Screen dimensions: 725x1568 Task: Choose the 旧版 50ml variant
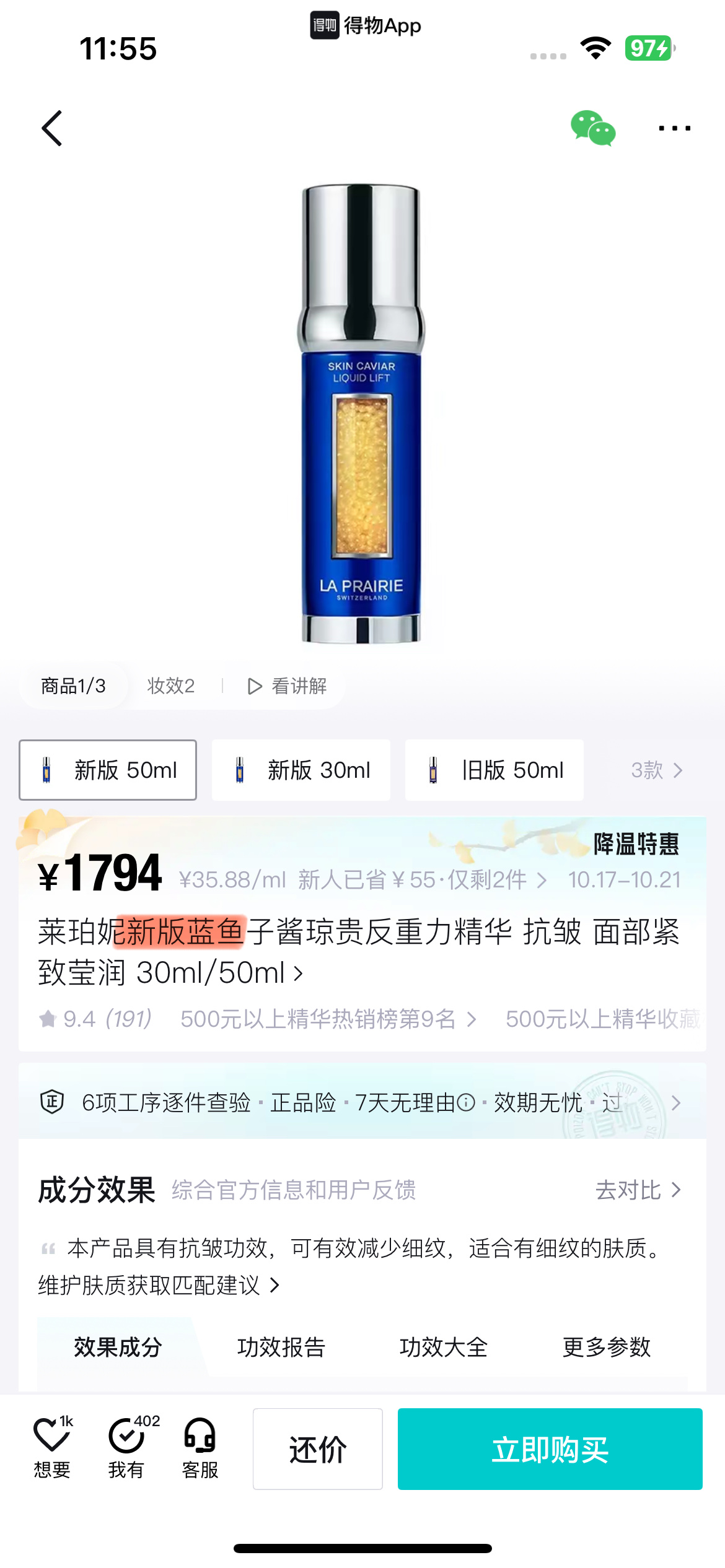494,770
